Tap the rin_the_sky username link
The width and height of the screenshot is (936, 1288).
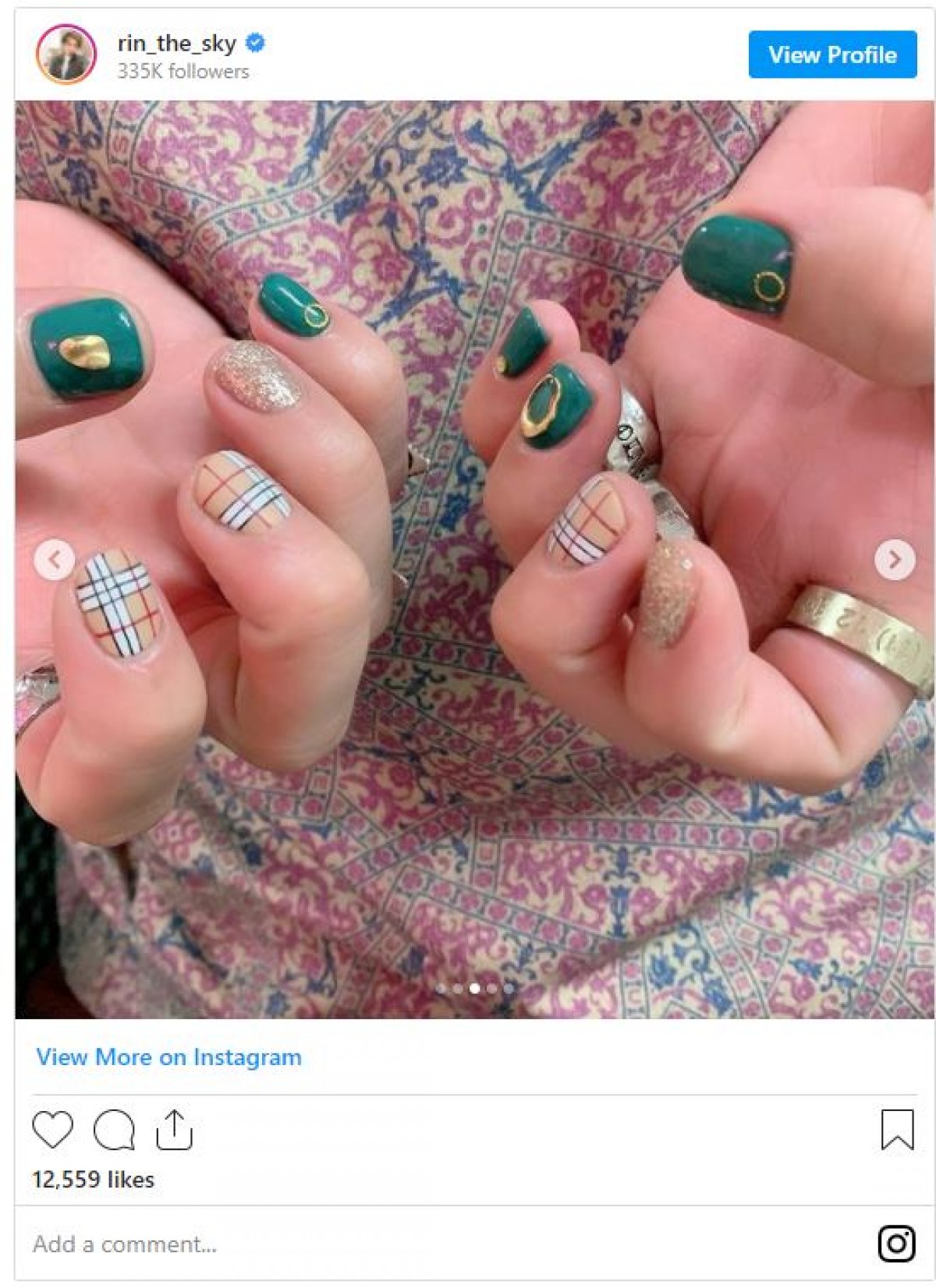[x=177, y=44]
